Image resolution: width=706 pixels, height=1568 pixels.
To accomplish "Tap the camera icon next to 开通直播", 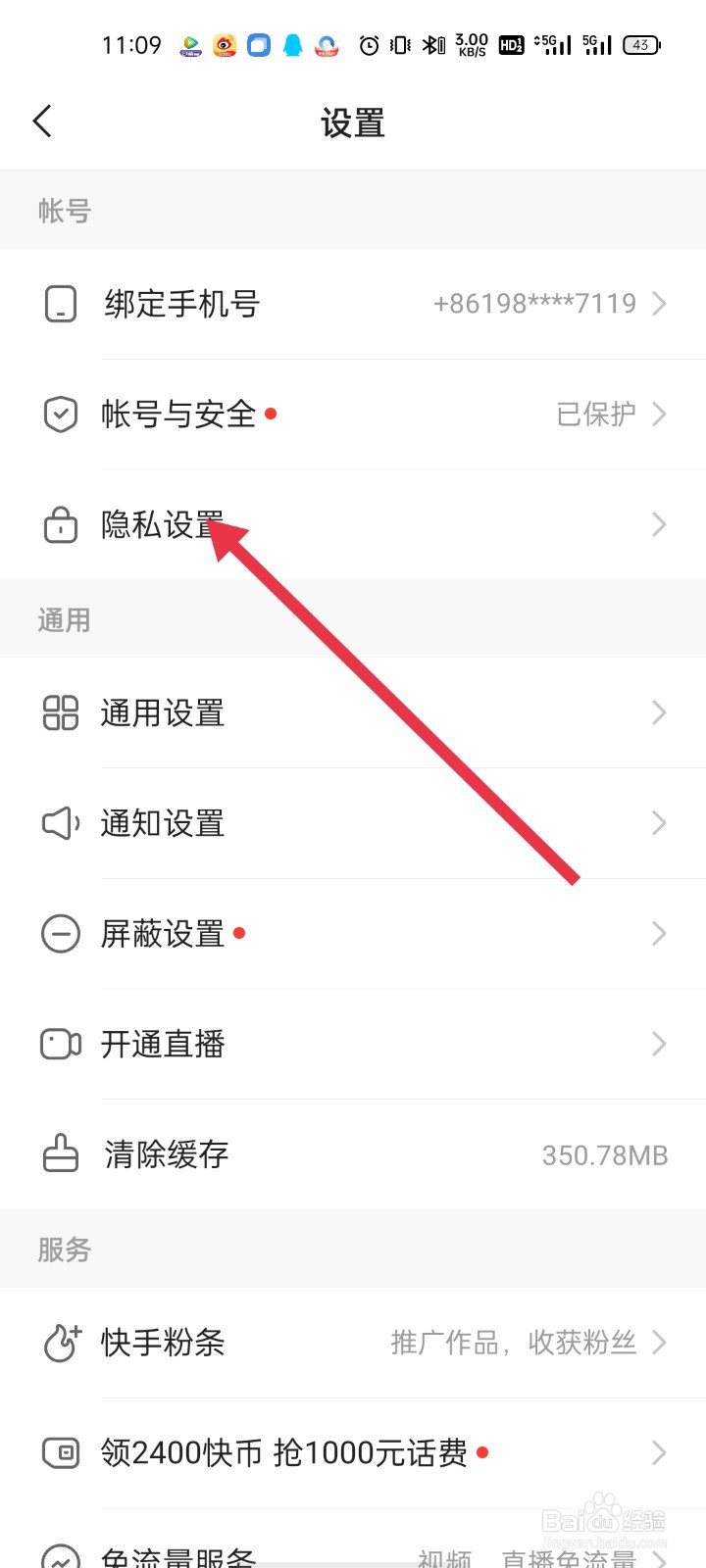I will (x=61, y=1045).
